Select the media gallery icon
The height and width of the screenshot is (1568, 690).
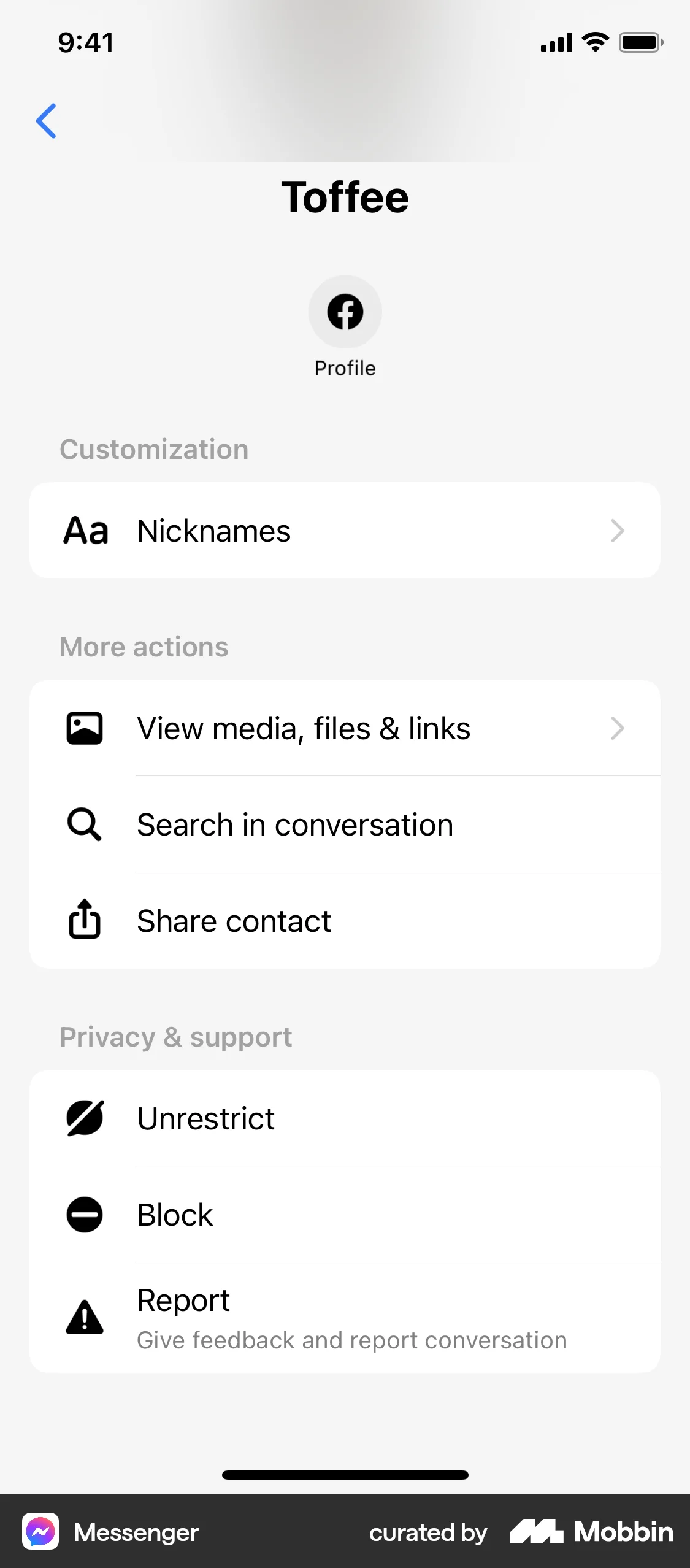click(x=85, y=728)
